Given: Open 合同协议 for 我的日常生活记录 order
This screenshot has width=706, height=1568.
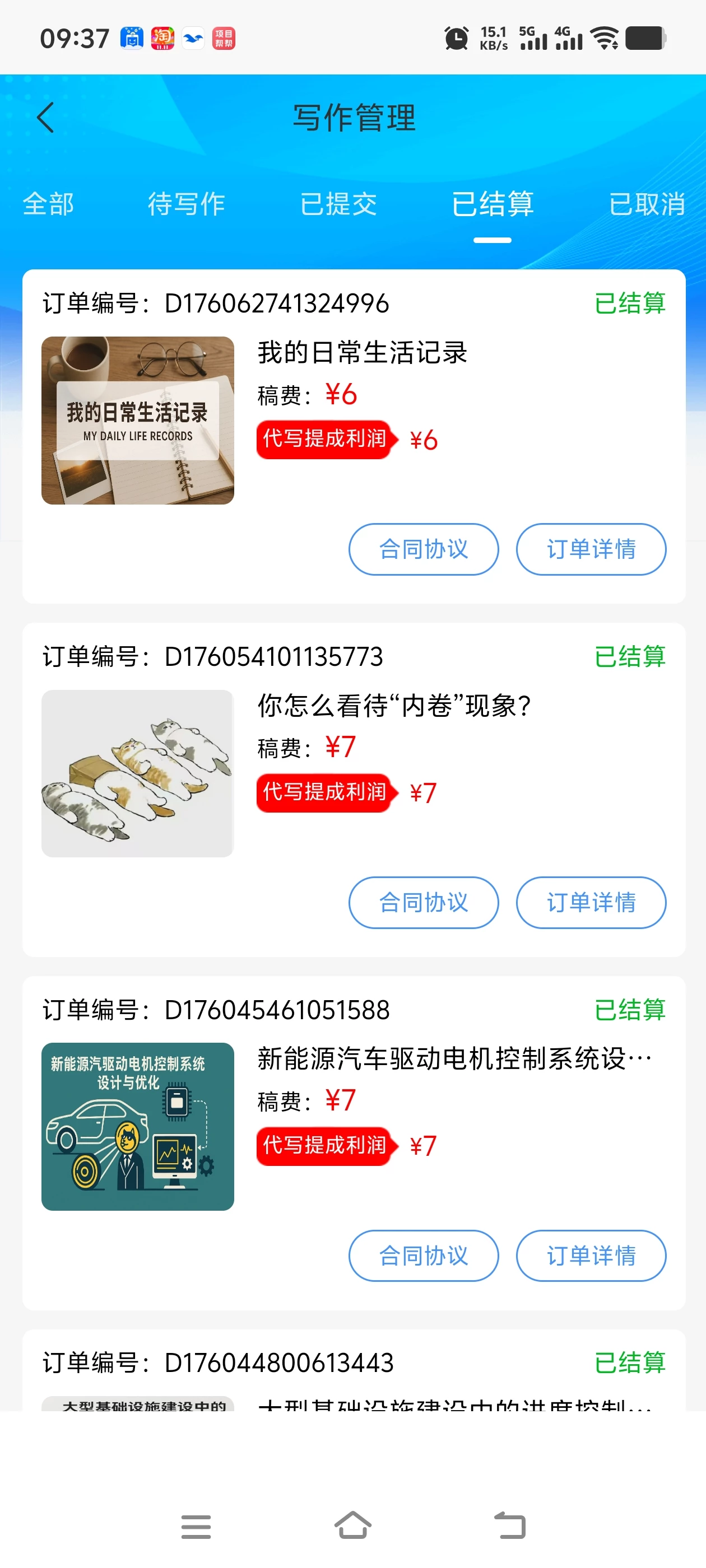Looking at the screenshot, I should tap(424, 549).
